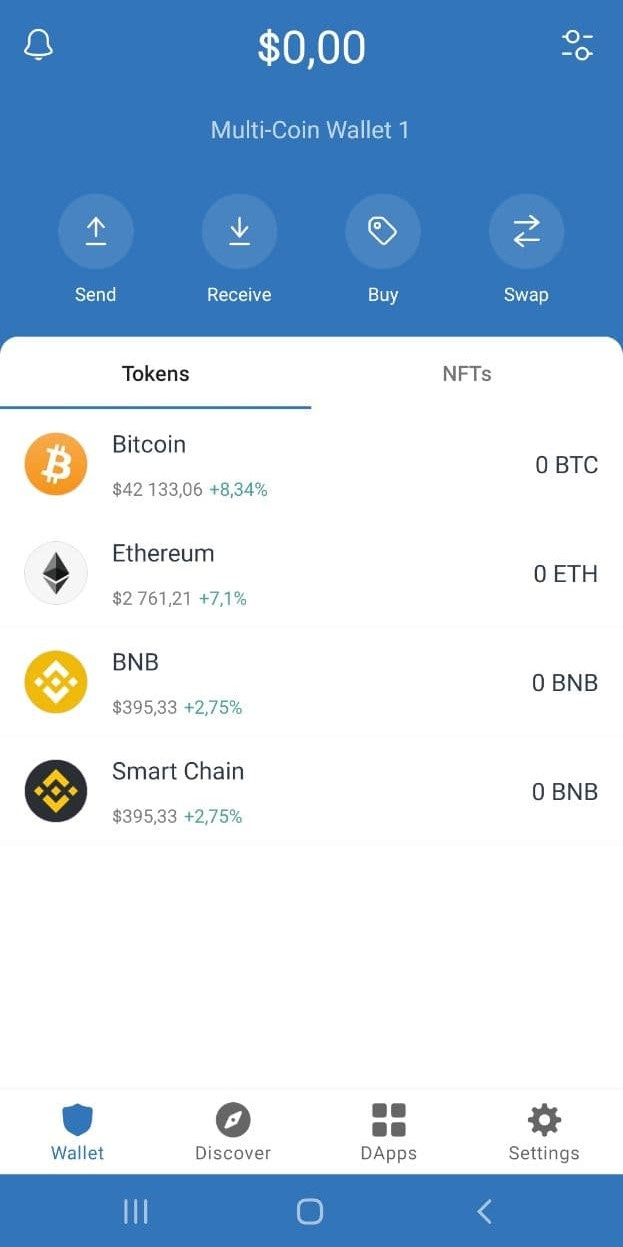Switch to the DApps tab
Viewport: 623px width, 1247px height.
389,1133
